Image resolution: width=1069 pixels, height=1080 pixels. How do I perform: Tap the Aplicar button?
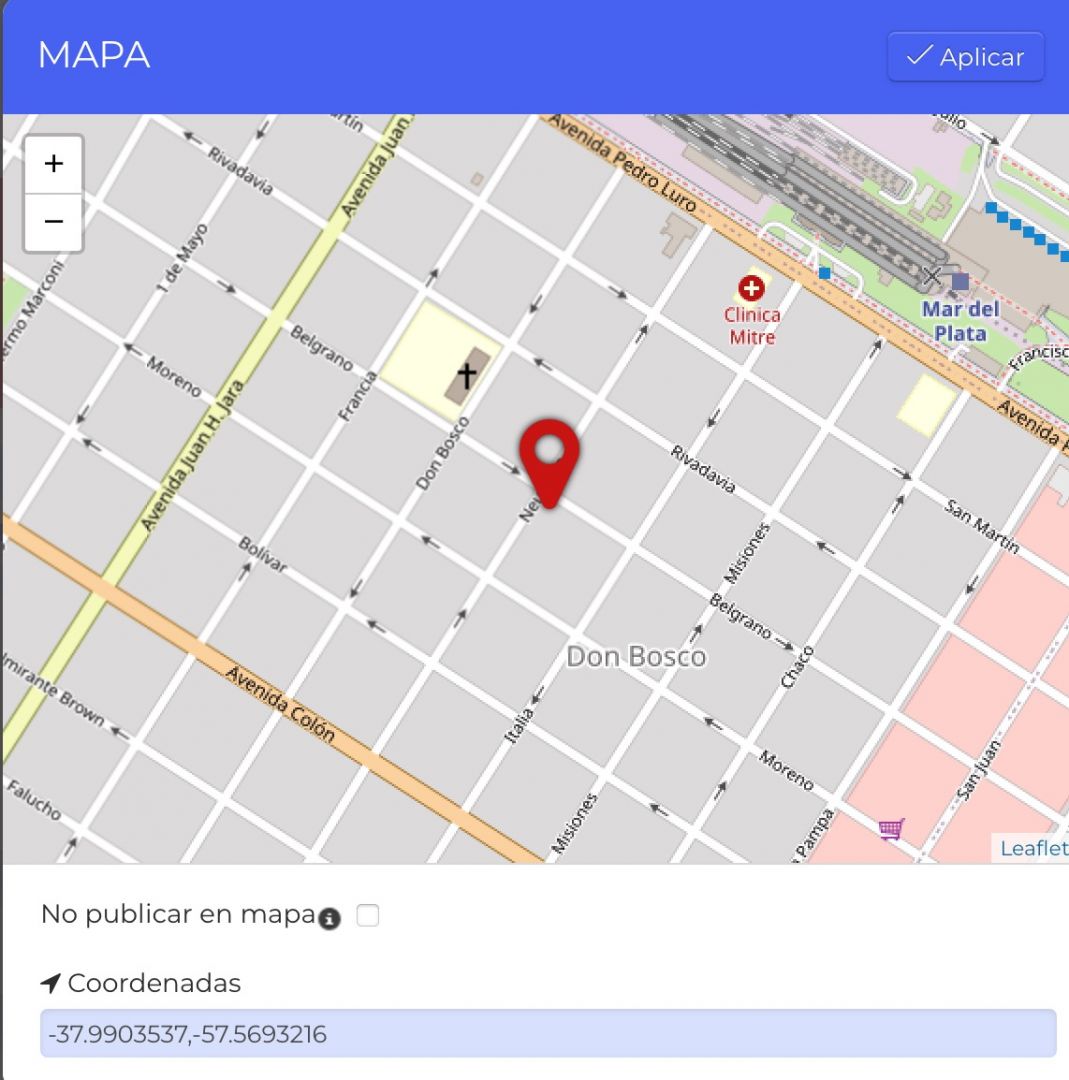[x=965, y=57]
